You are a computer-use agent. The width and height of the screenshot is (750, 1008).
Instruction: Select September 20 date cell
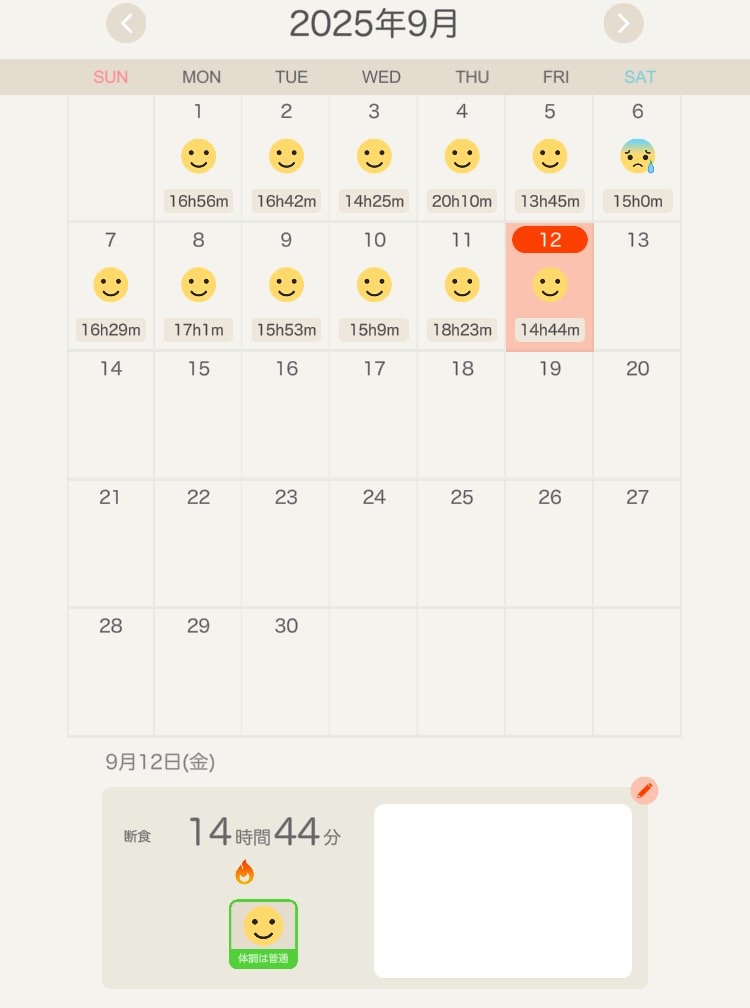637,414
